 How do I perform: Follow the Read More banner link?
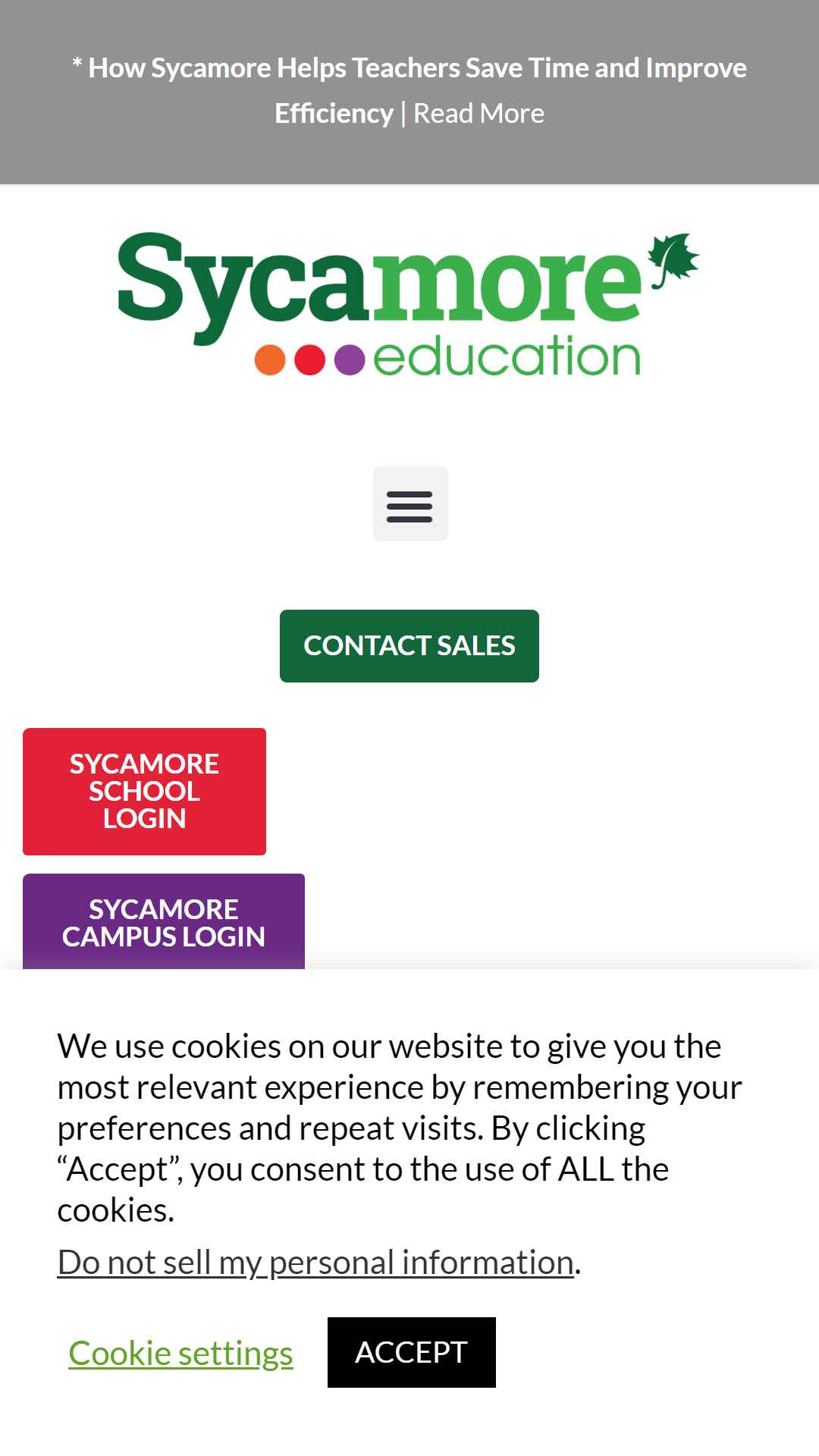point(479,114)
